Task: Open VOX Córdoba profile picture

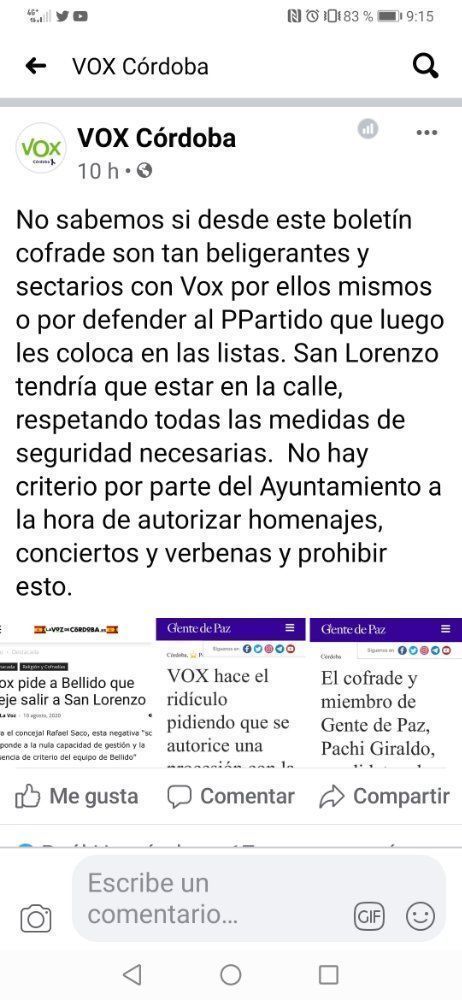Action: tap(41, 148)
